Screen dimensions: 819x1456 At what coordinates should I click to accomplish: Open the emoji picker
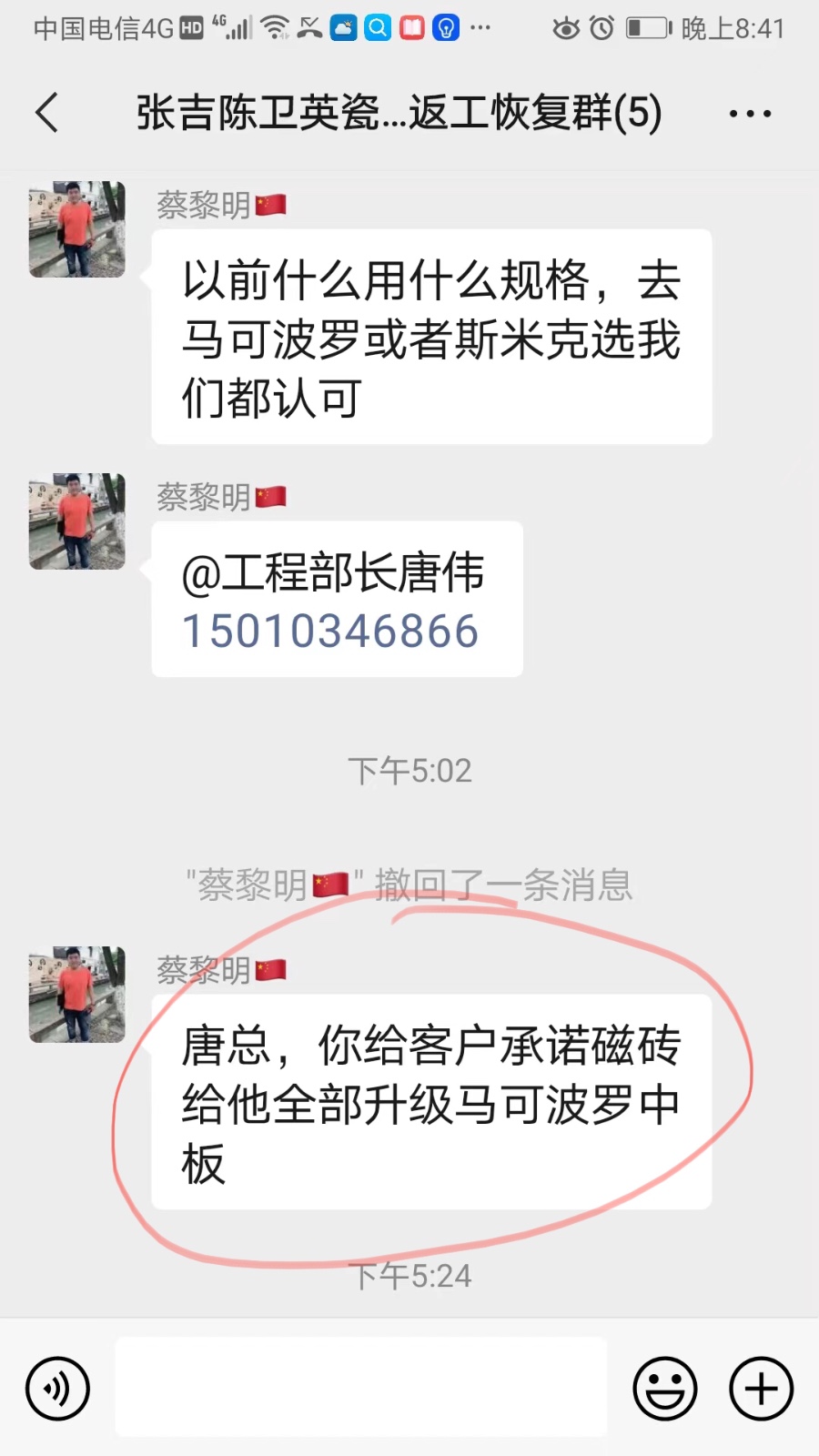(665, 1389)
